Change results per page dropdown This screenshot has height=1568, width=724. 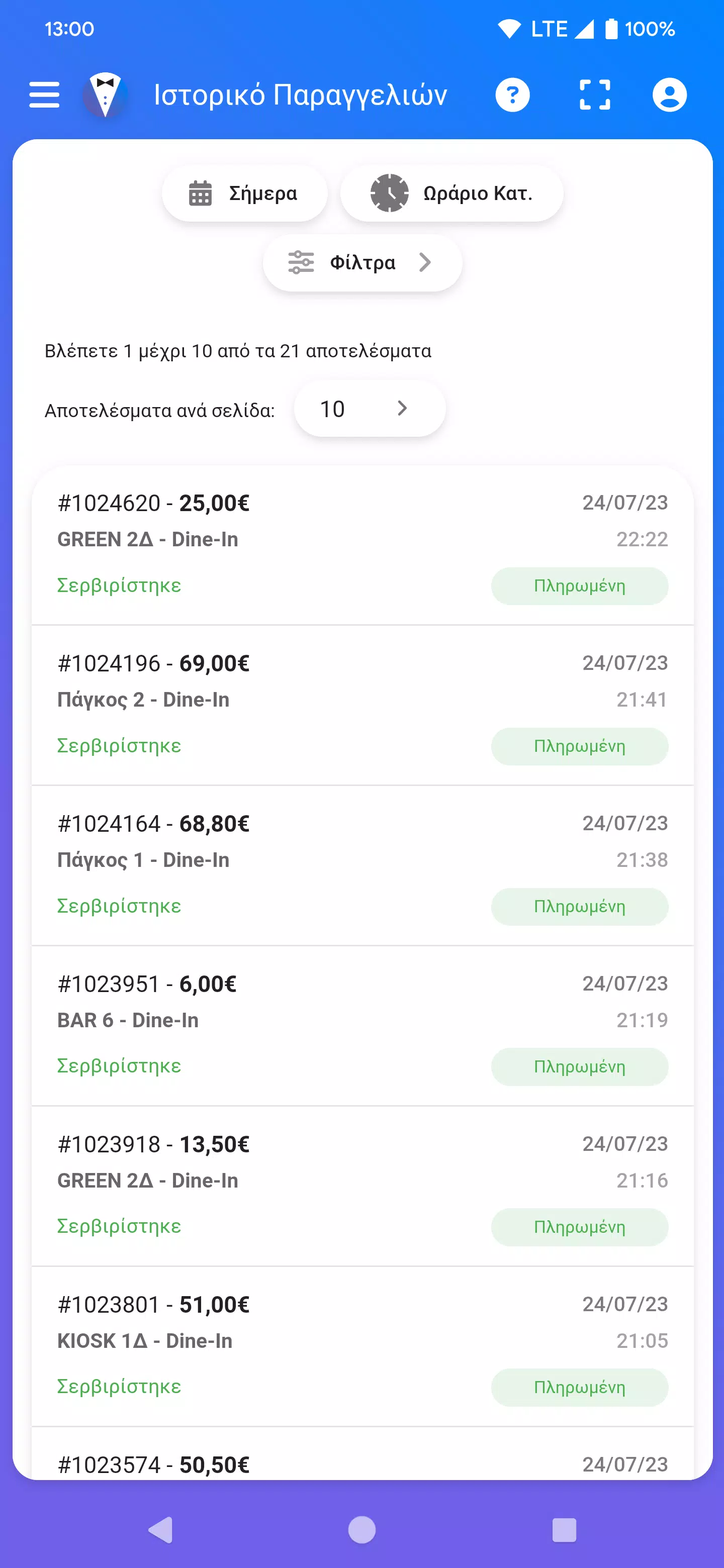tap(370, 409)
